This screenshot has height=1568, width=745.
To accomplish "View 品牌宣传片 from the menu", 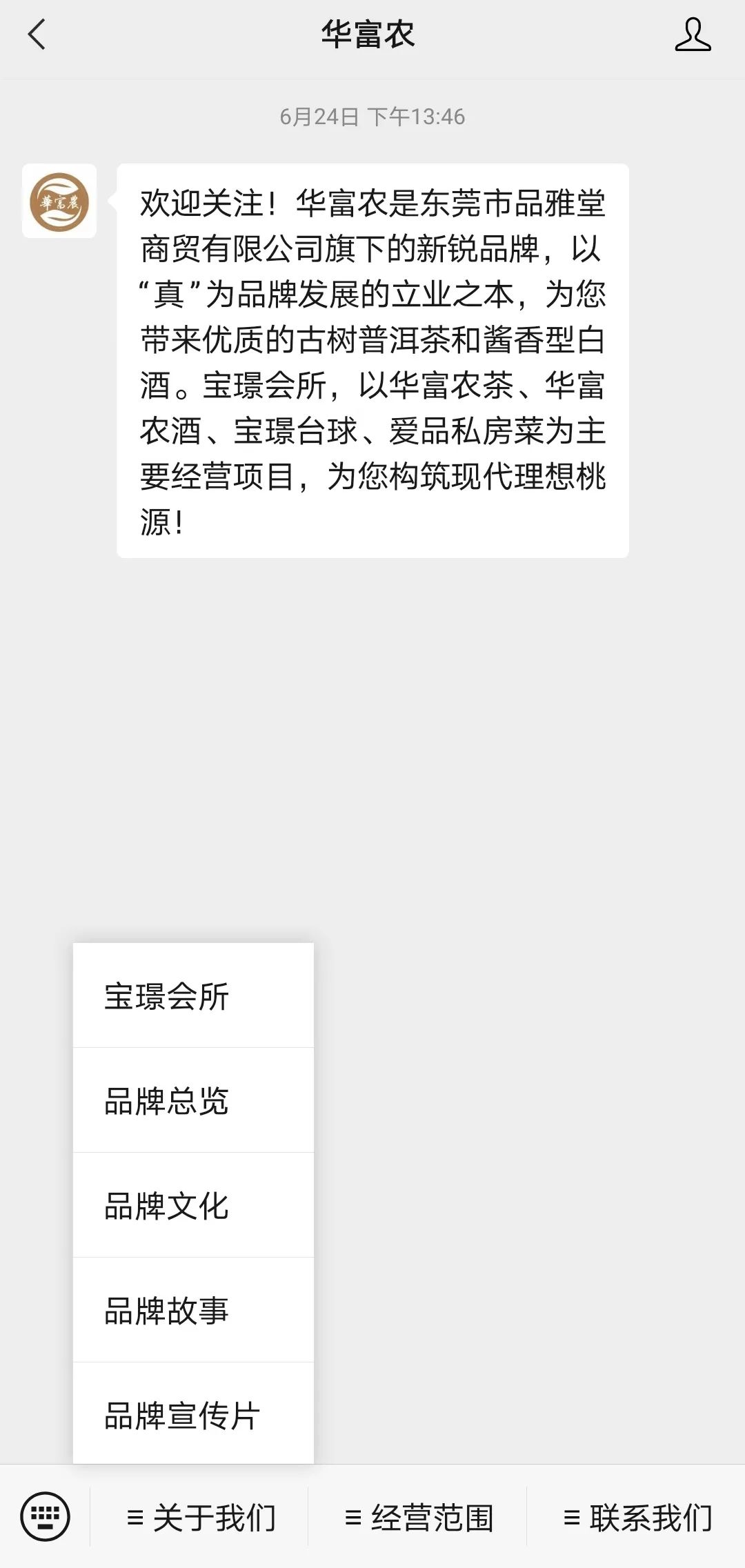I will [x=193, y=1414].
